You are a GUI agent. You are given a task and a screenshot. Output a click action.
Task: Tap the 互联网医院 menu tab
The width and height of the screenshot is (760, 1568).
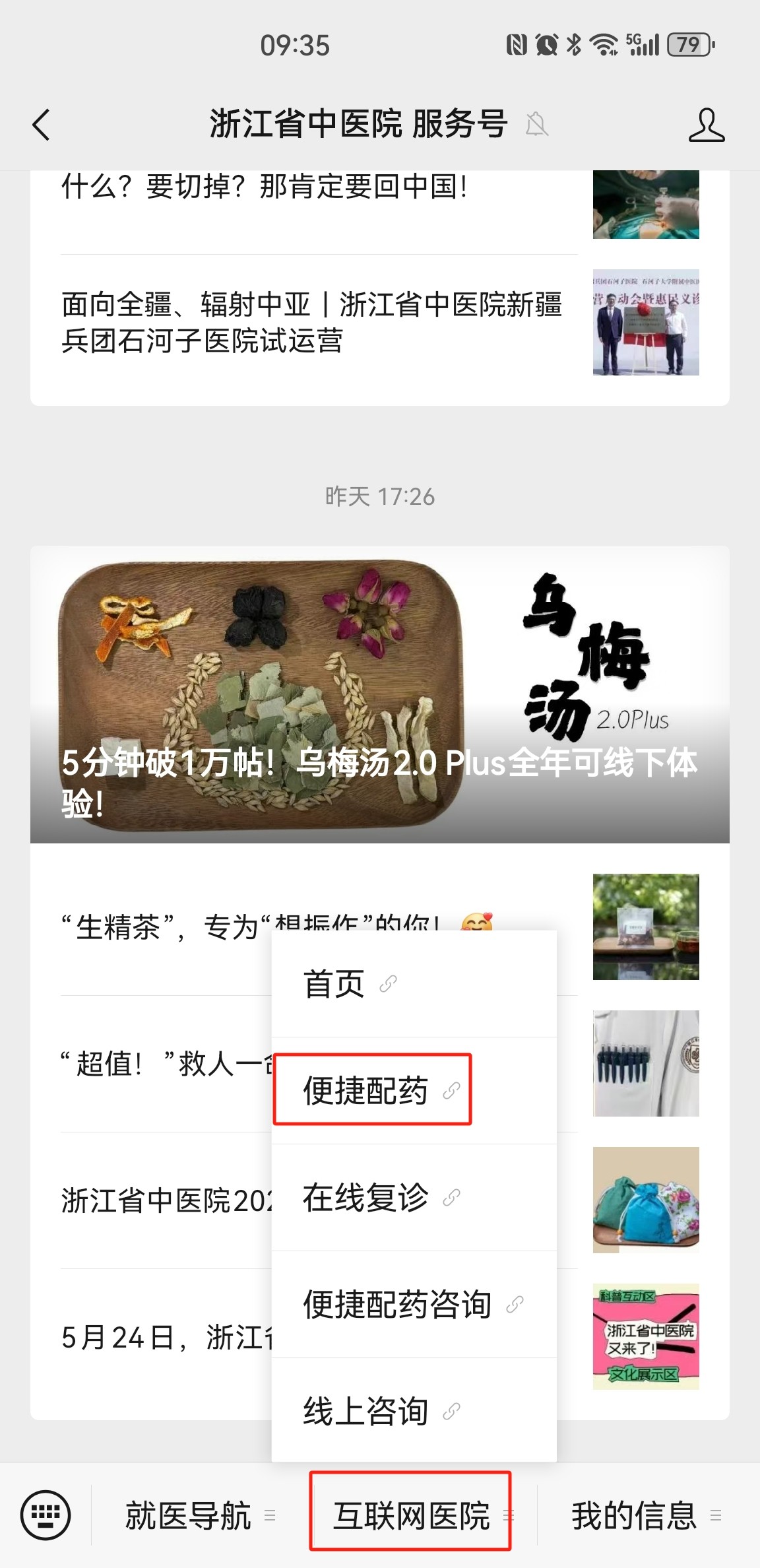click(x=410, y=1515)
